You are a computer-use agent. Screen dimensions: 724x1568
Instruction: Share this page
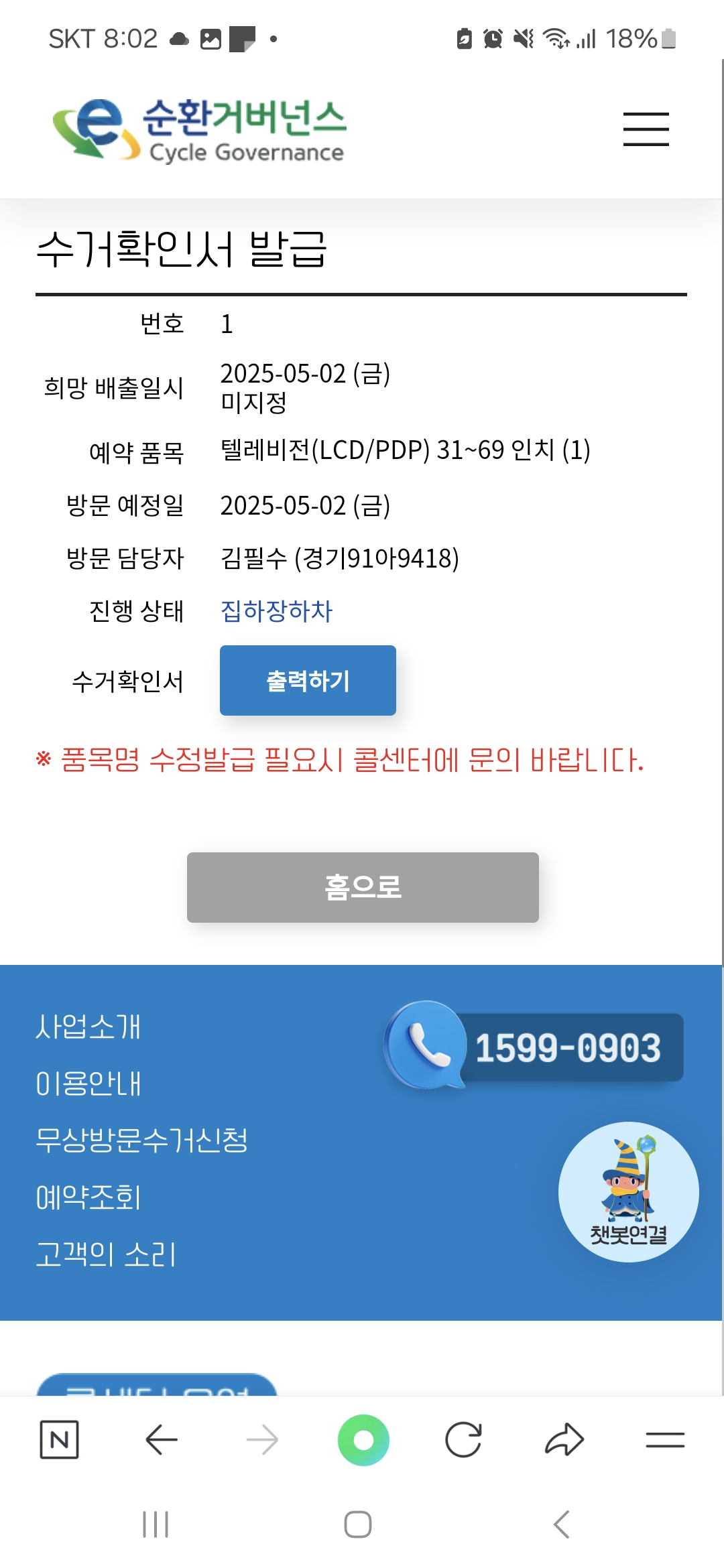(x=564, y=1439)
